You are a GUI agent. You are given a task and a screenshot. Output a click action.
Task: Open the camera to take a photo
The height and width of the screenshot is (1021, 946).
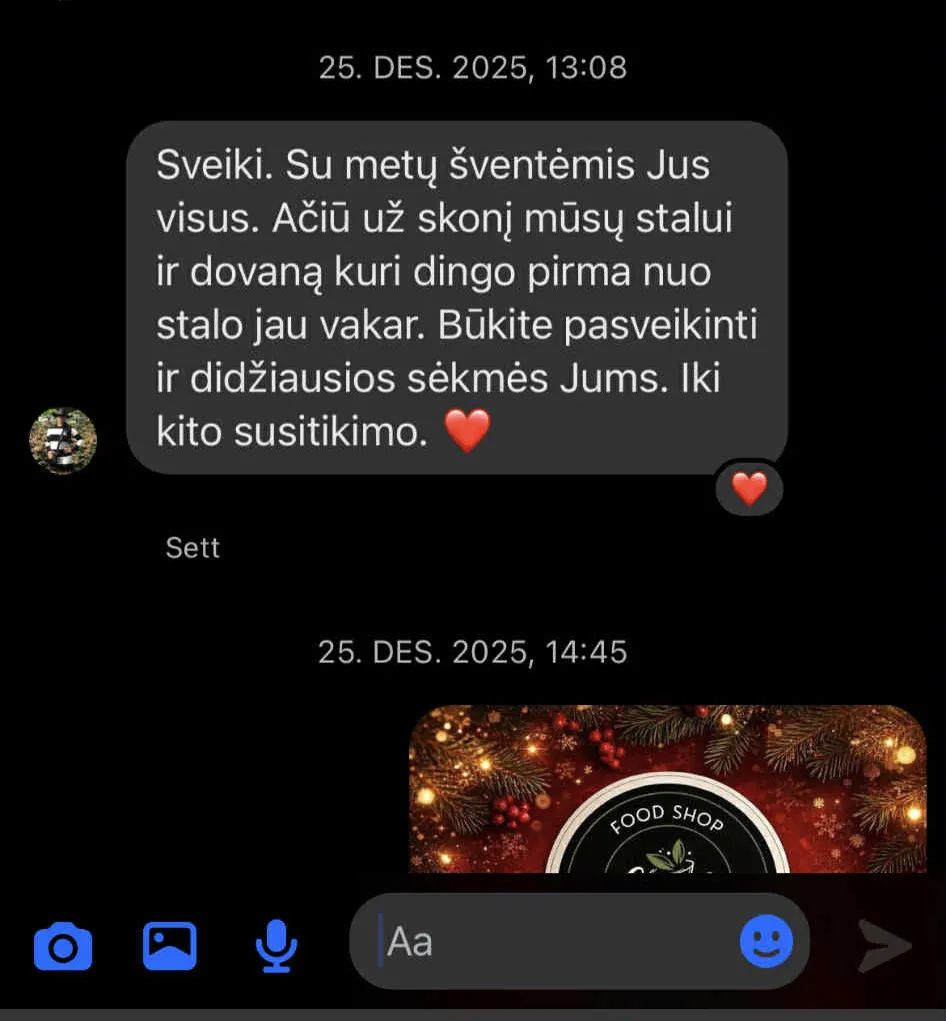[63, 945]
